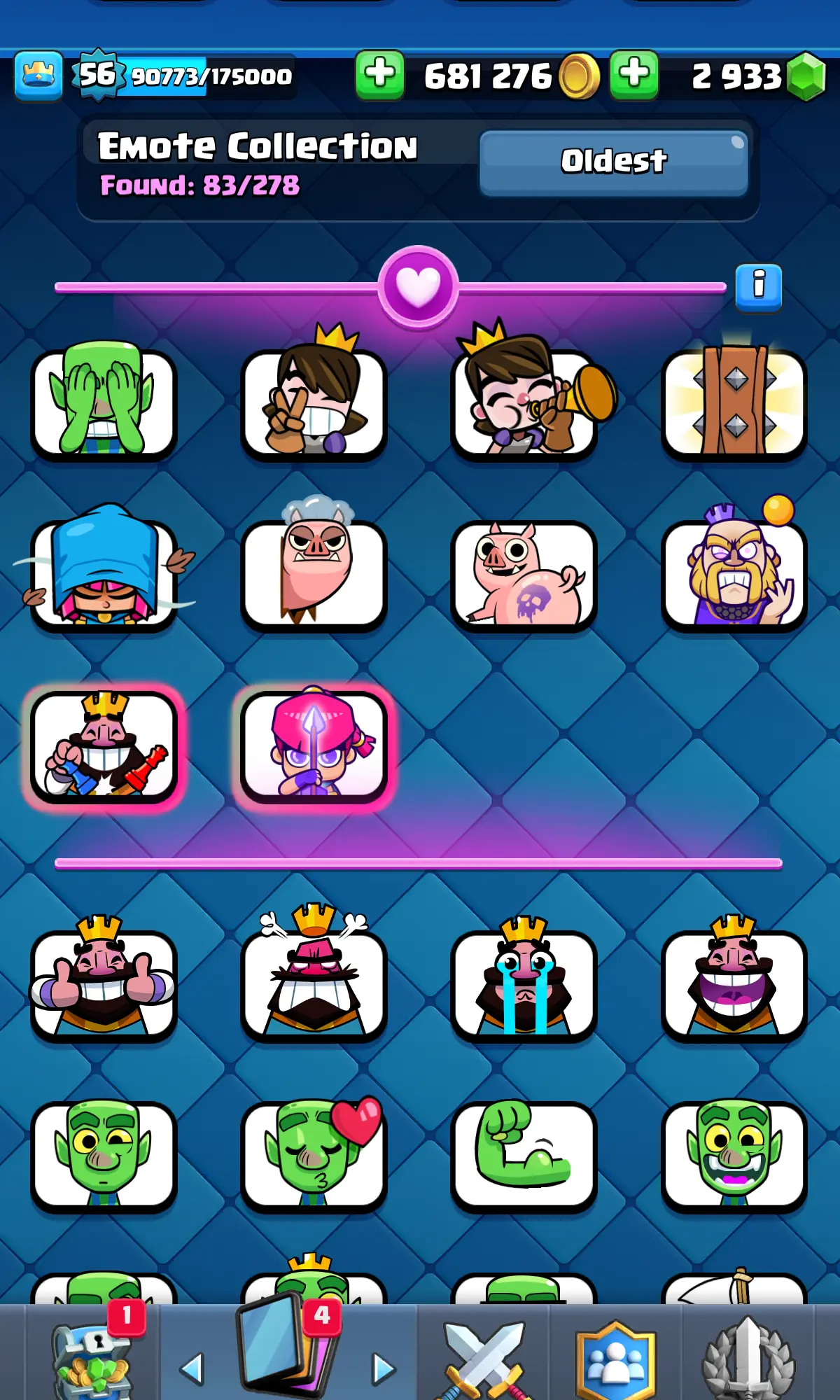Add more gold with plus button
This screenshot has height=1400, width=840.
click(x=379, y=75)
